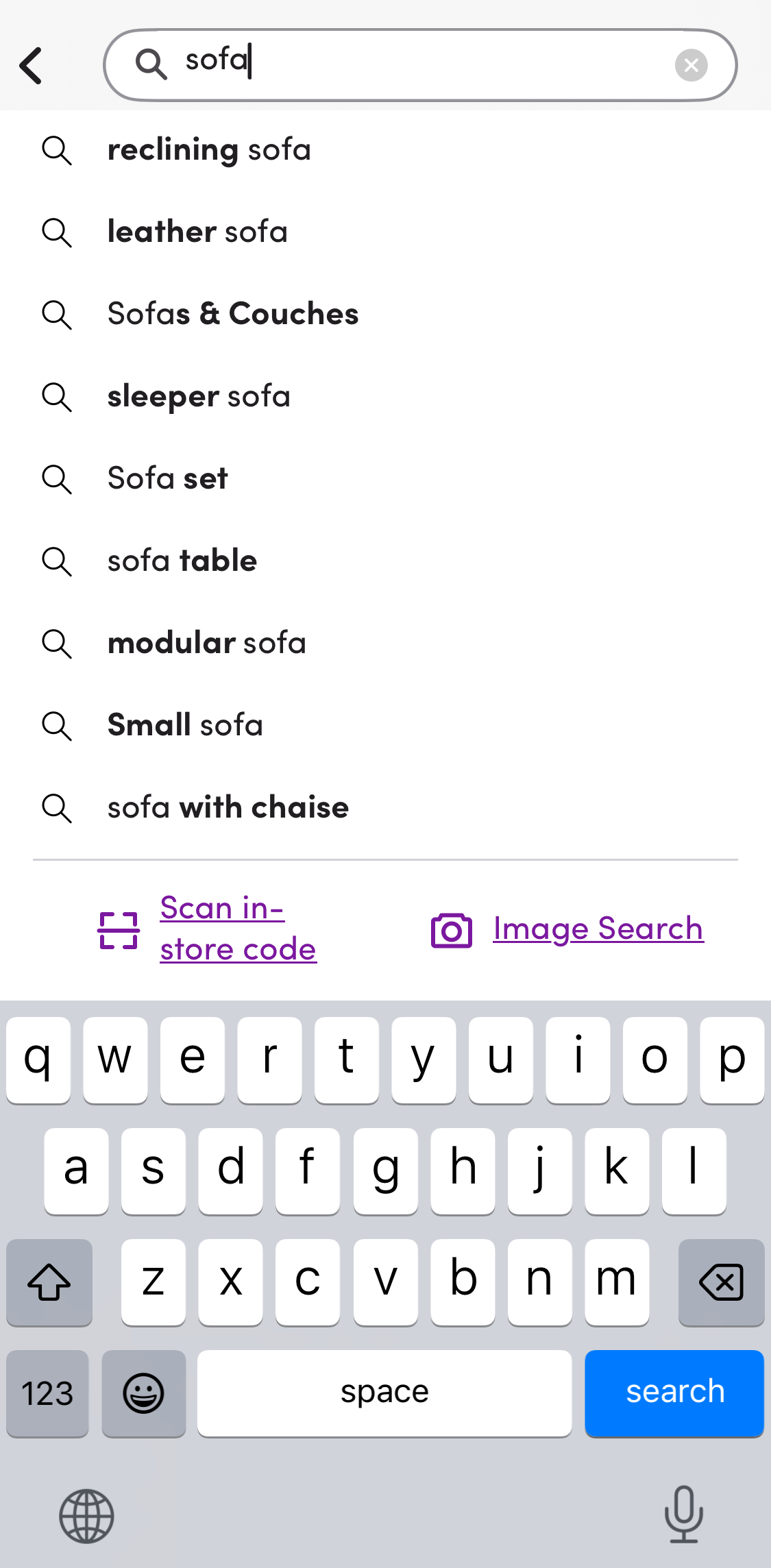Tap the blue search key

(x=674, y=1393)
